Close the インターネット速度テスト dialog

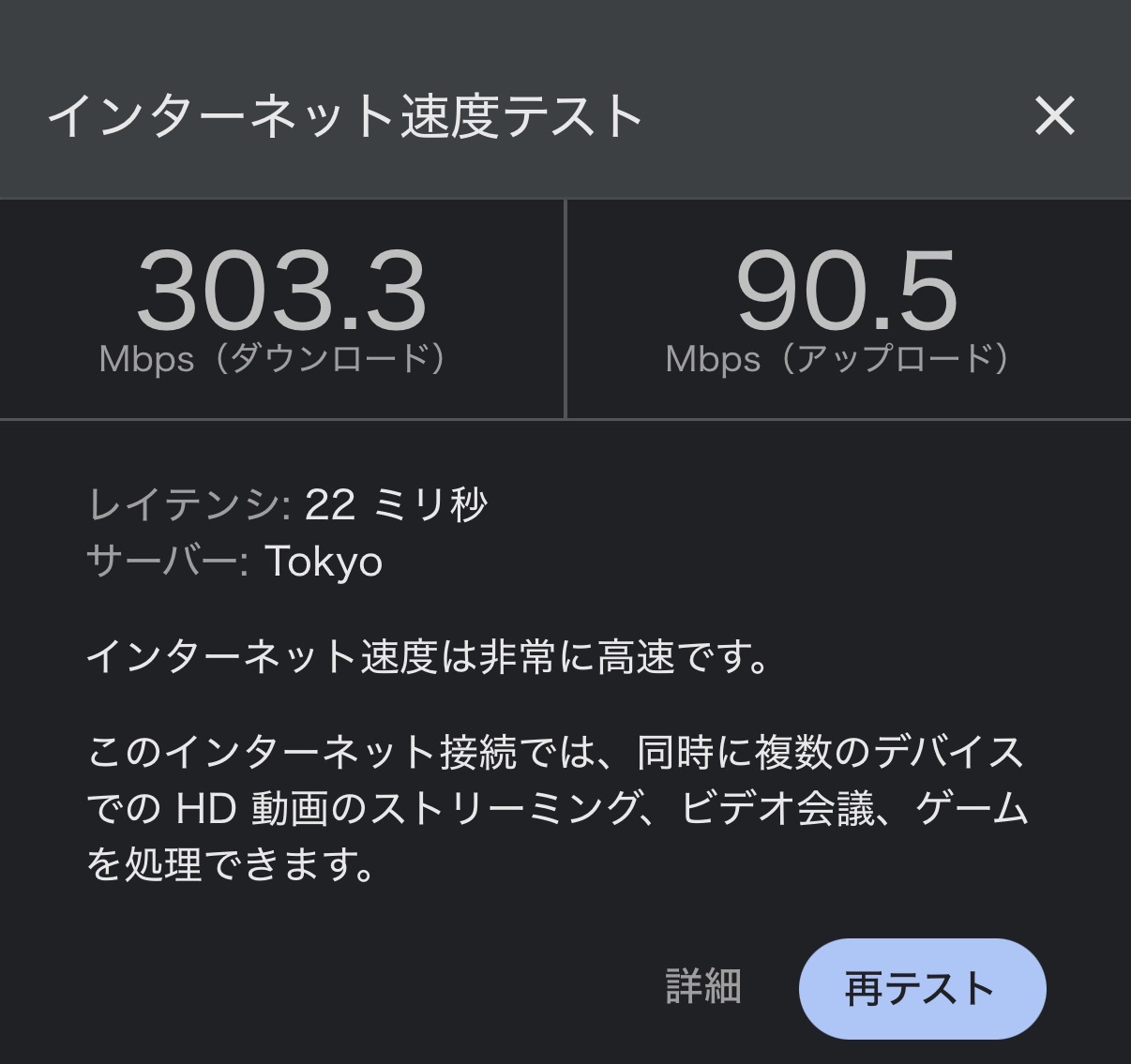[1054, 116]
